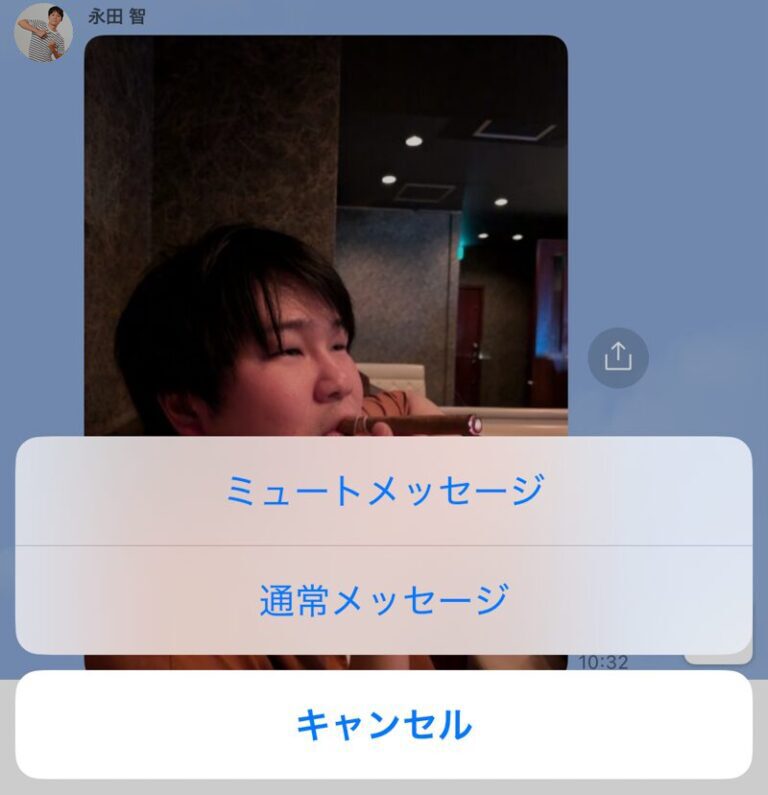This screenshot has width=768, height=795.
Task: Open the profile picture of 永田 智
Action: [x=43, y=31]
